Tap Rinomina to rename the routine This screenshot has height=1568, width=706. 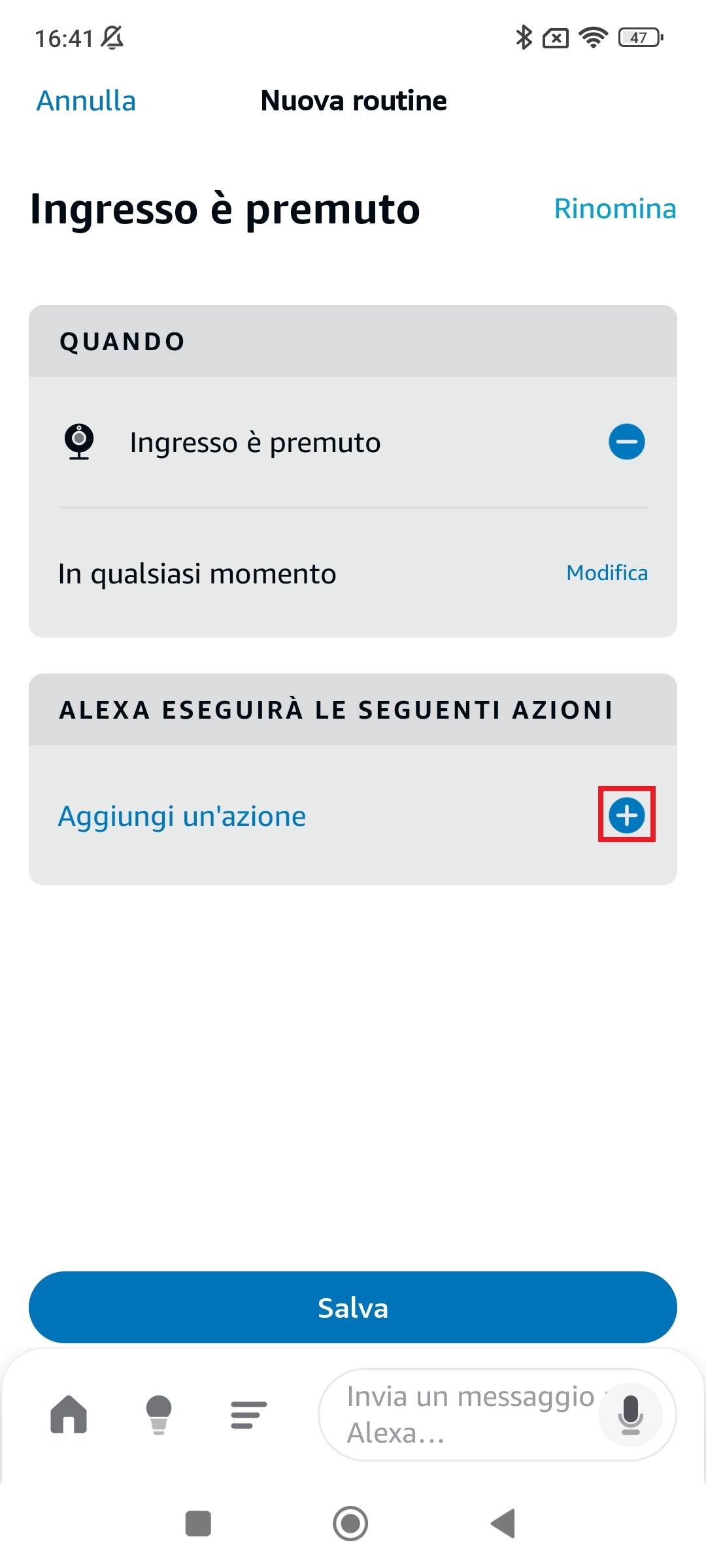tap(614, 209)
